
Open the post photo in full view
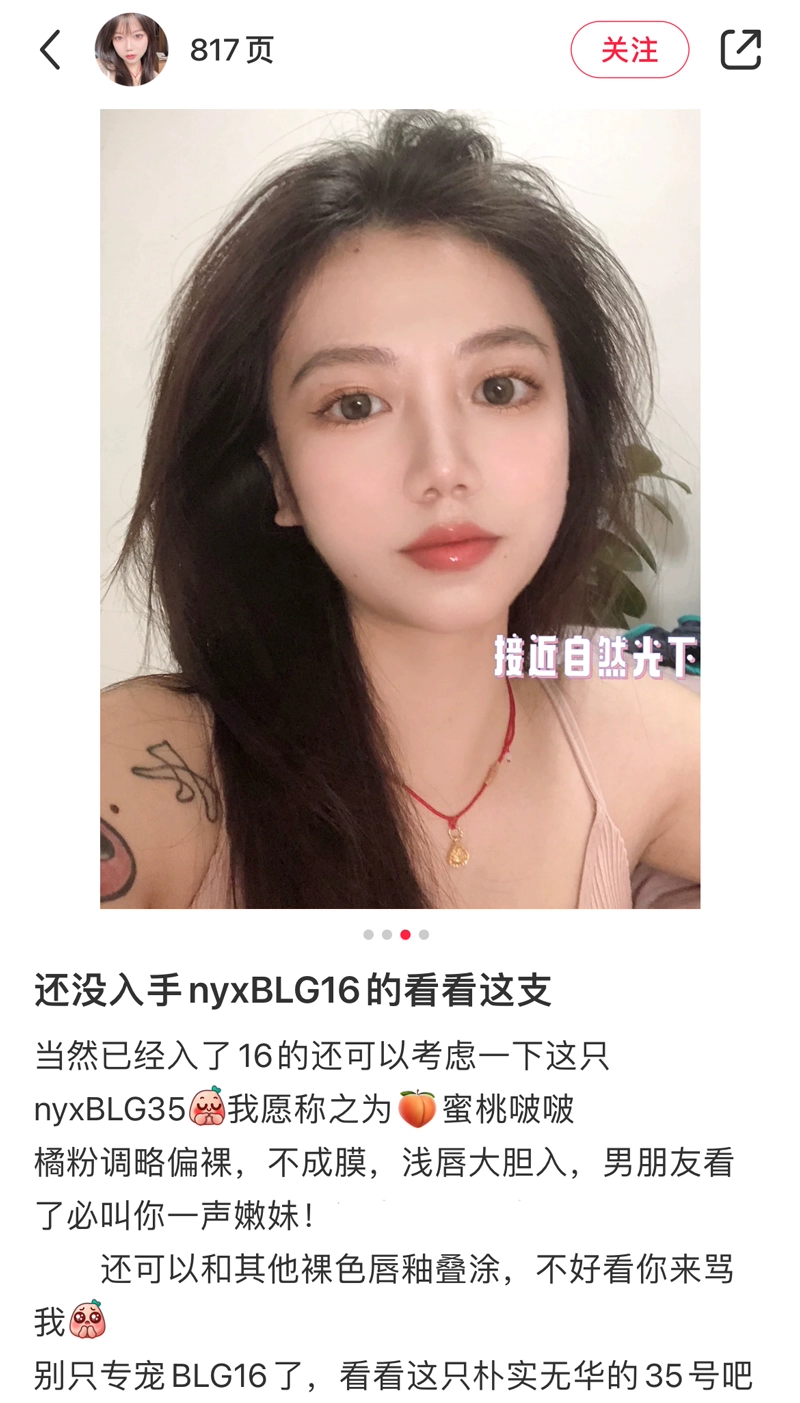click(x=400, y=508)
